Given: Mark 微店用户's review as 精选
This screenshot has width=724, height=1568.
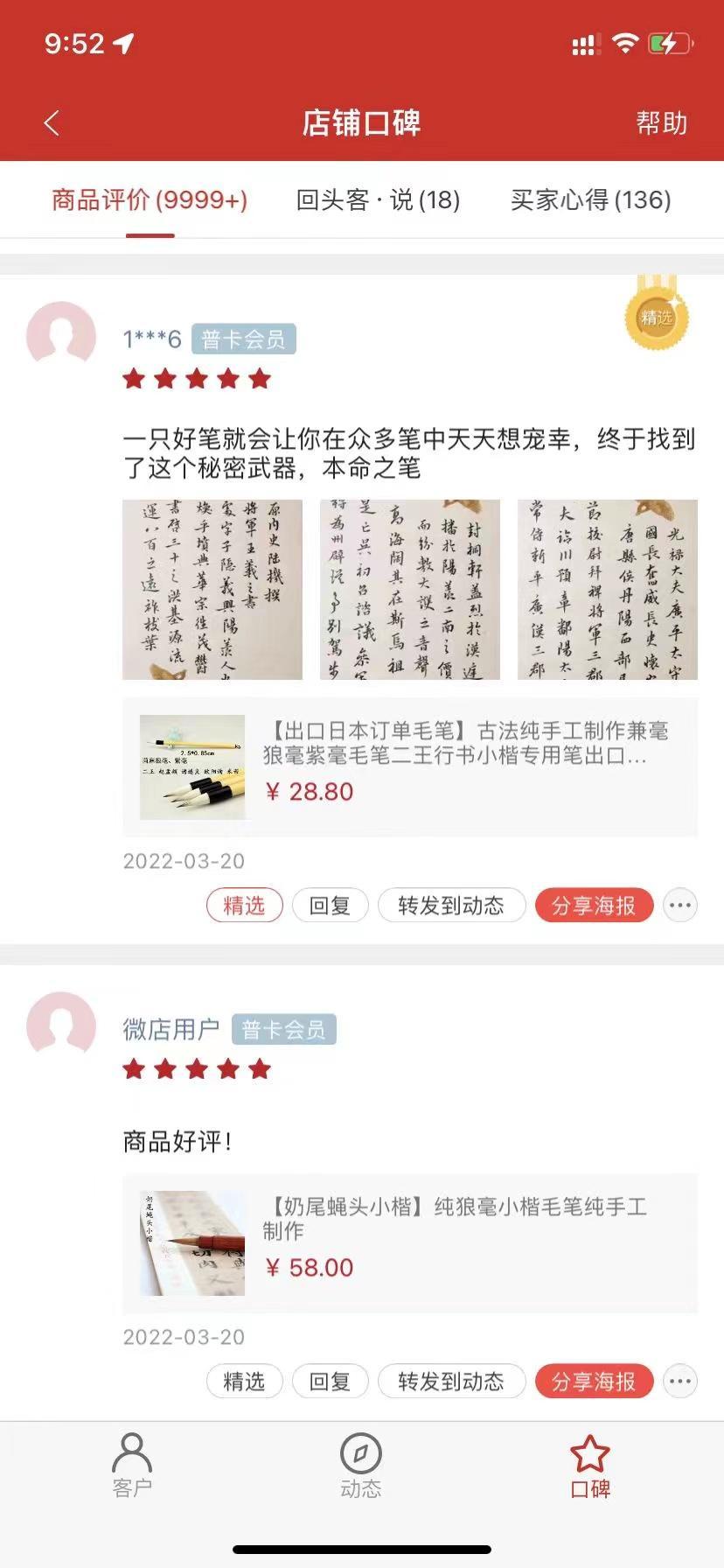Looking at the screenshot, I should [244, 1382].
